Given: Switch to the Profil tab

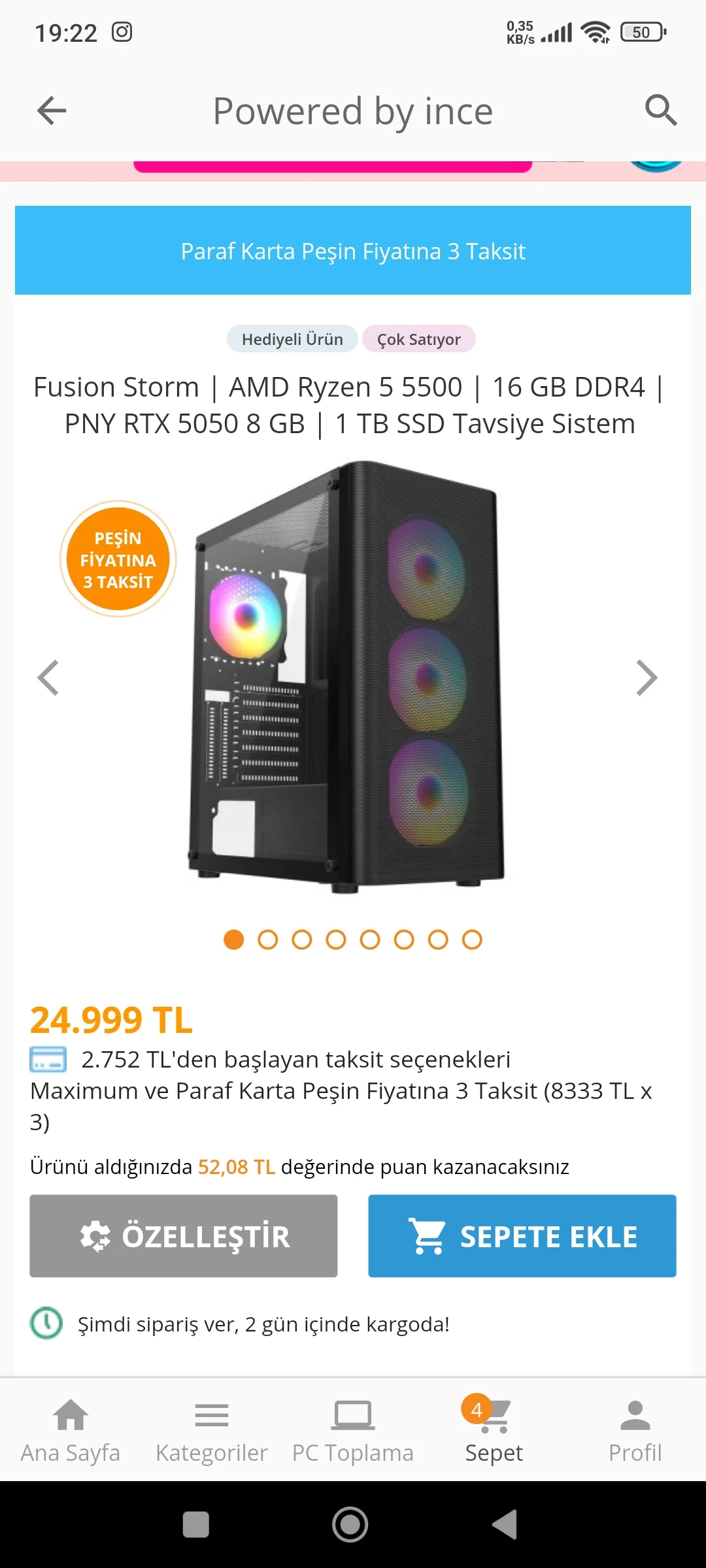Looking at the screenshot, I should point(635,1431).
